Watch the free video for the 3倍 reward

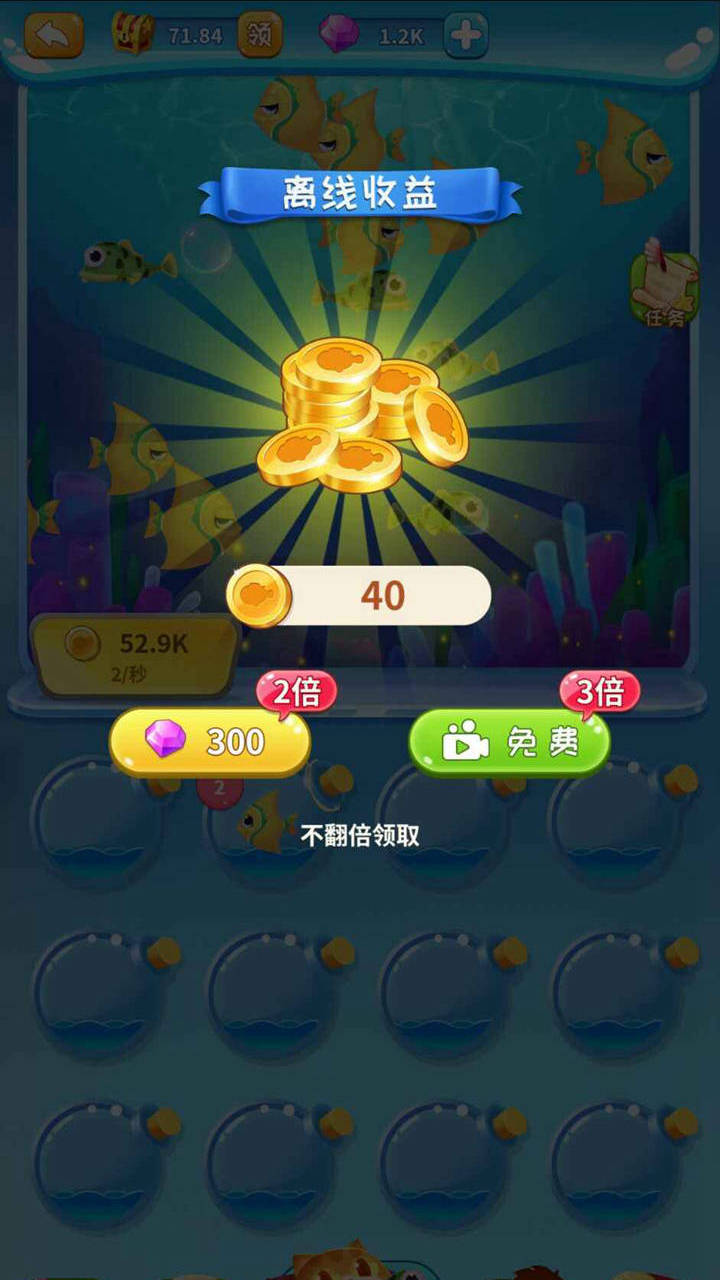[x=510, y=742]
